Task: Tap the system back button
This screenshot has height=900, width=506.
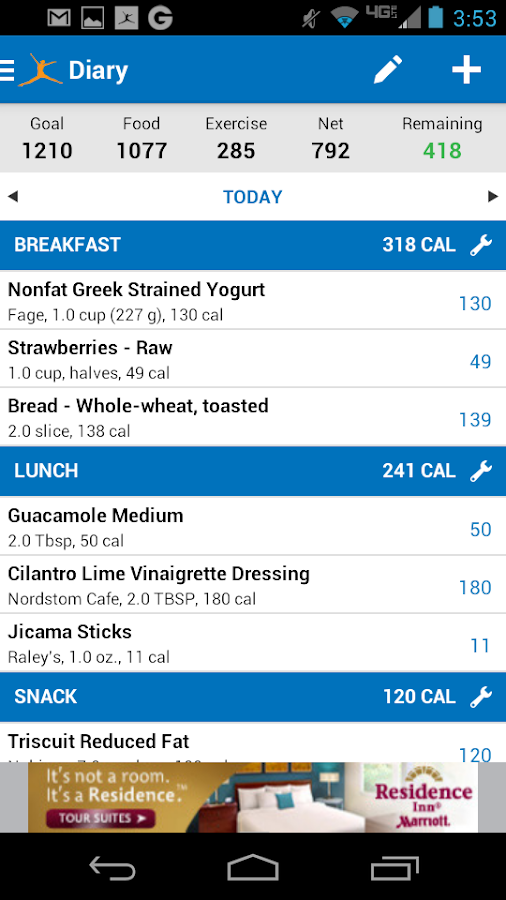Action: (x=112, y=867)
